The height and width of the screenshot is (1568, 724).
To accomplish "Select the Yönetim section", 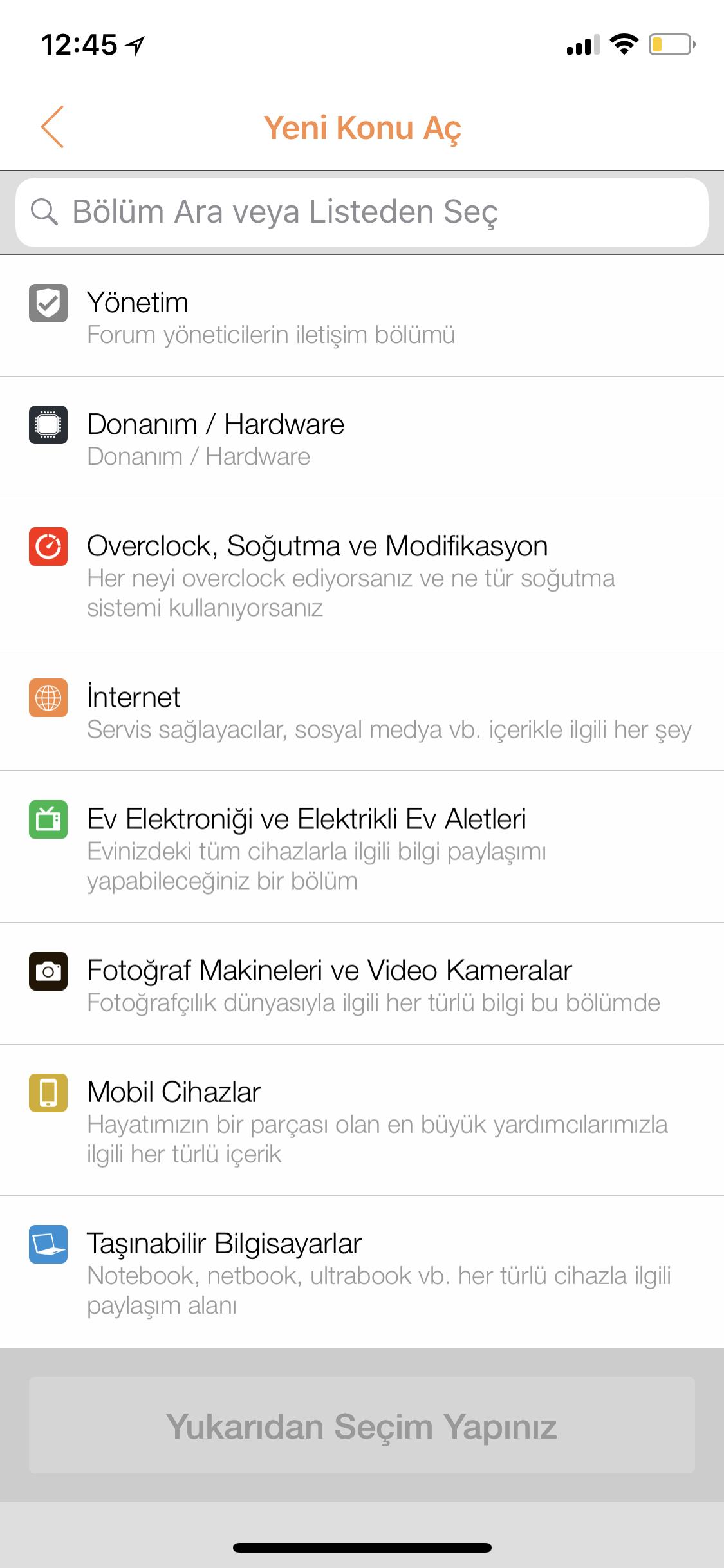I will point(362,317).
